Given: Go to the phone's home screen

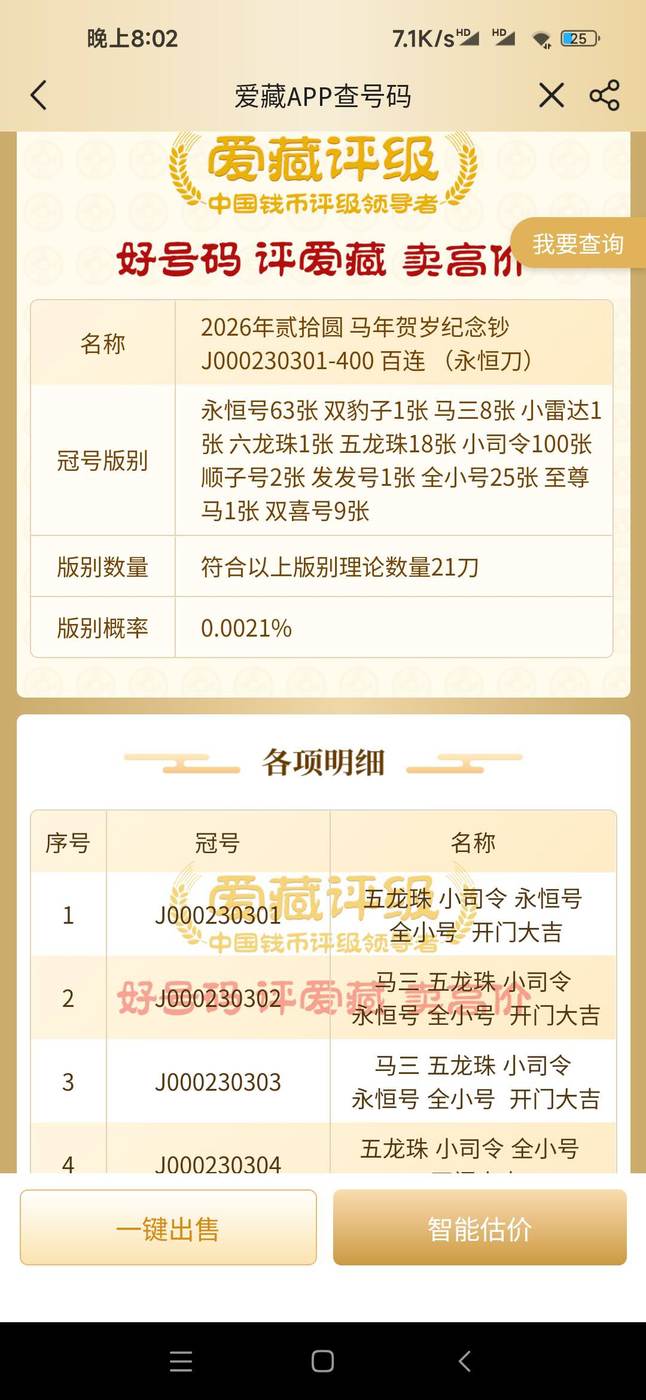Looking at the screenshot, I should [322, 1361].
